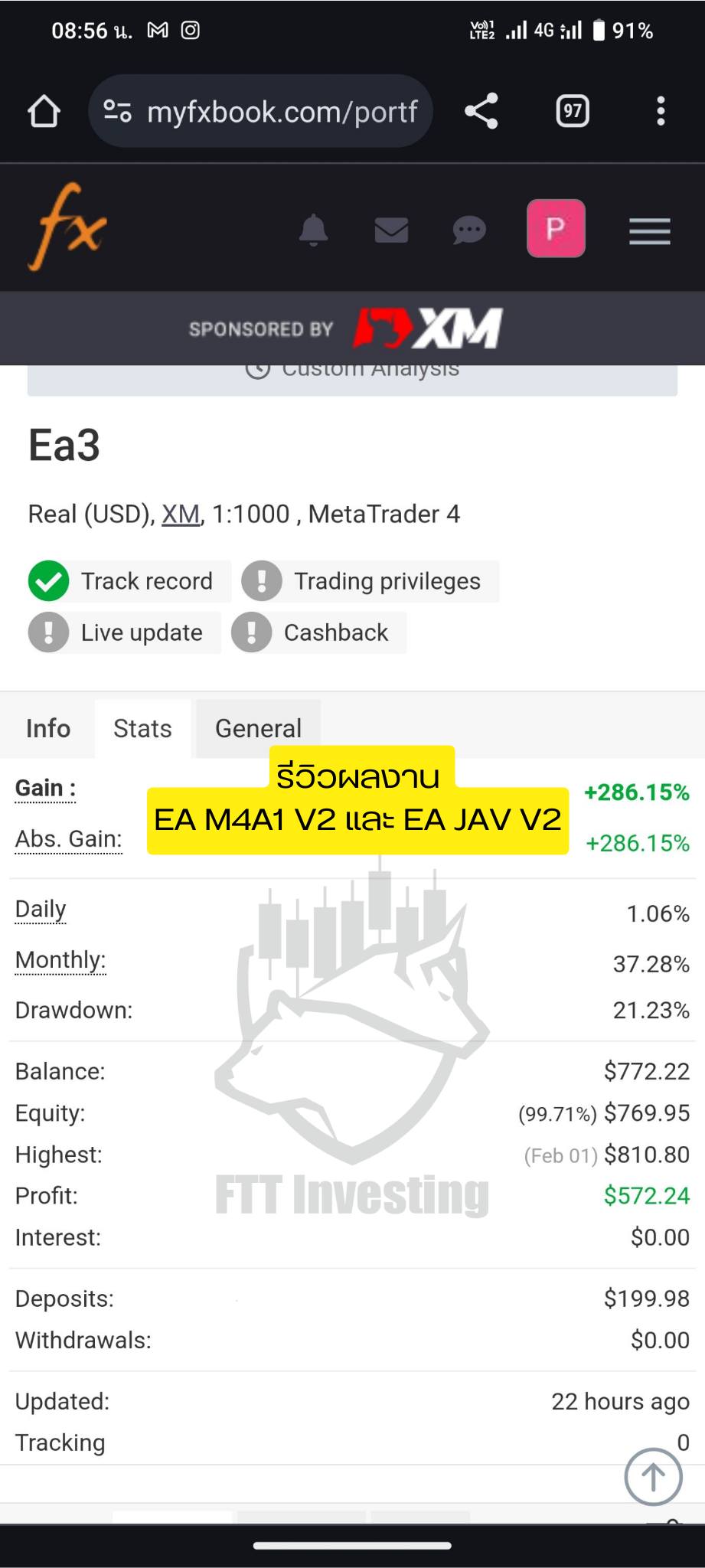Switch to the General tab
Viewport: 705px width, 1568px height.
tap(258, 728)
